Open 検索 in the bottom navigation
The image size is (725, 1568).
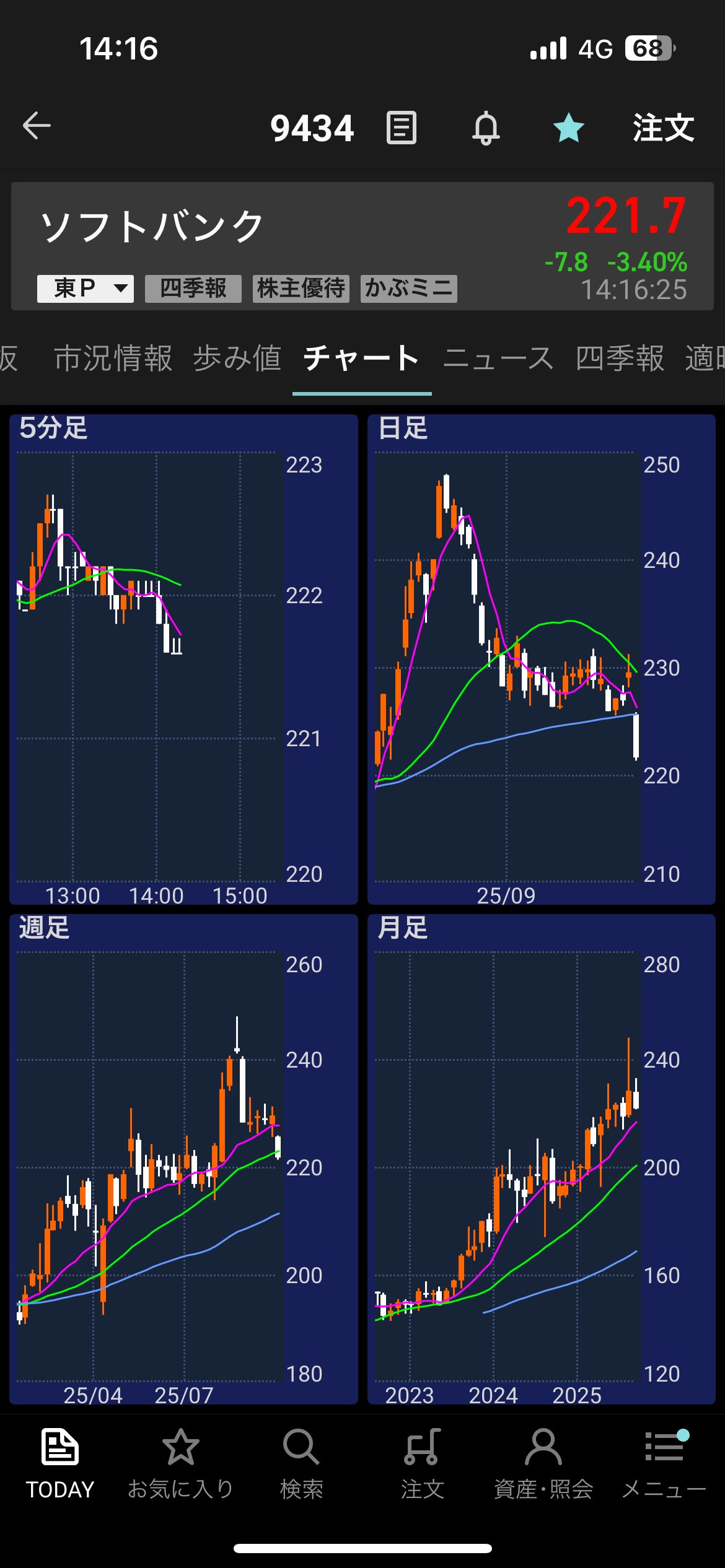coord(301,1464)
